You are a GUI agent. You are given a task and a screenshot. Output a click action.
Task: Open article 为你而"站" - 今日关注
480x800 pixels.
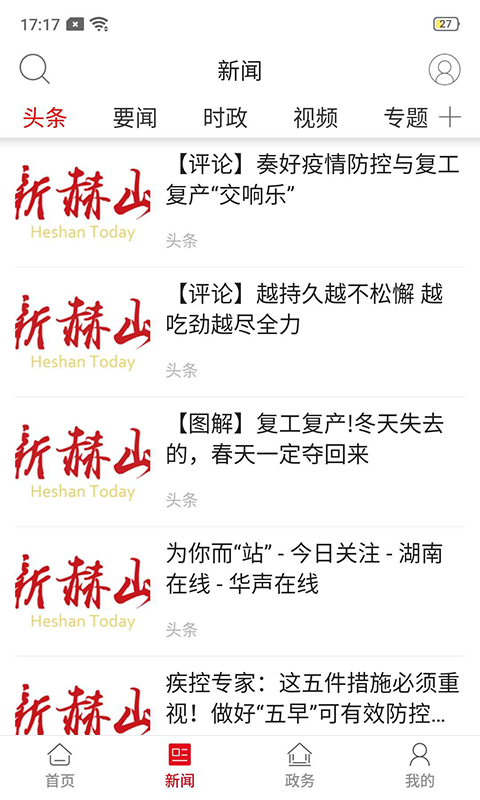240,591
